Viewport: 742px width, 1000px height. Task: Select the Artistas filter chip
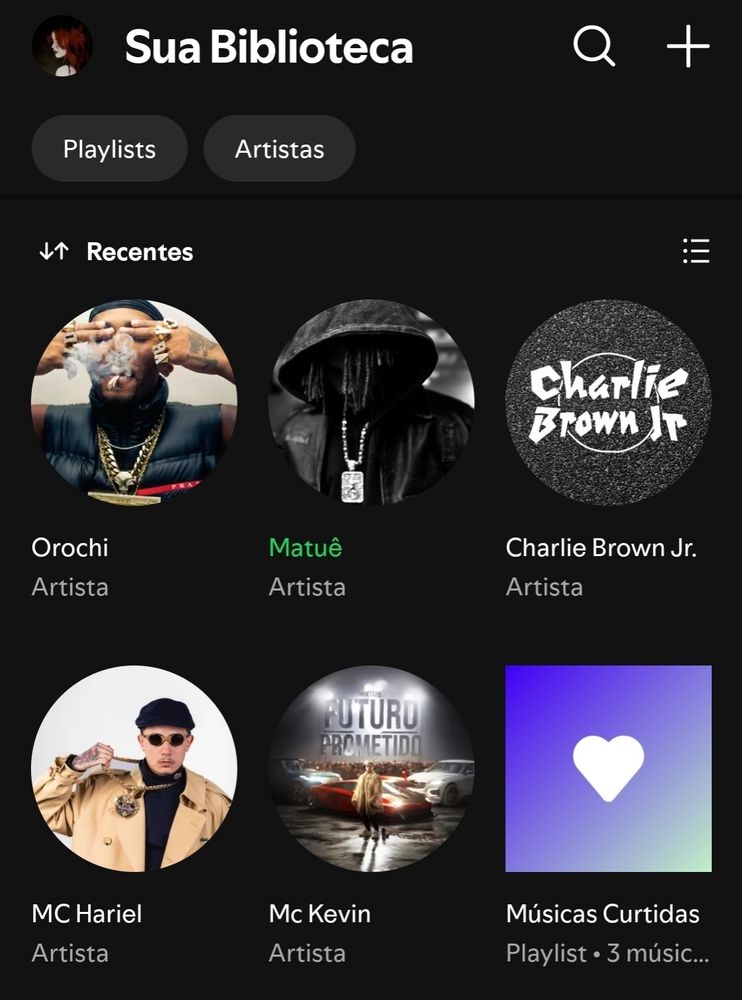[x=279, y=149]
